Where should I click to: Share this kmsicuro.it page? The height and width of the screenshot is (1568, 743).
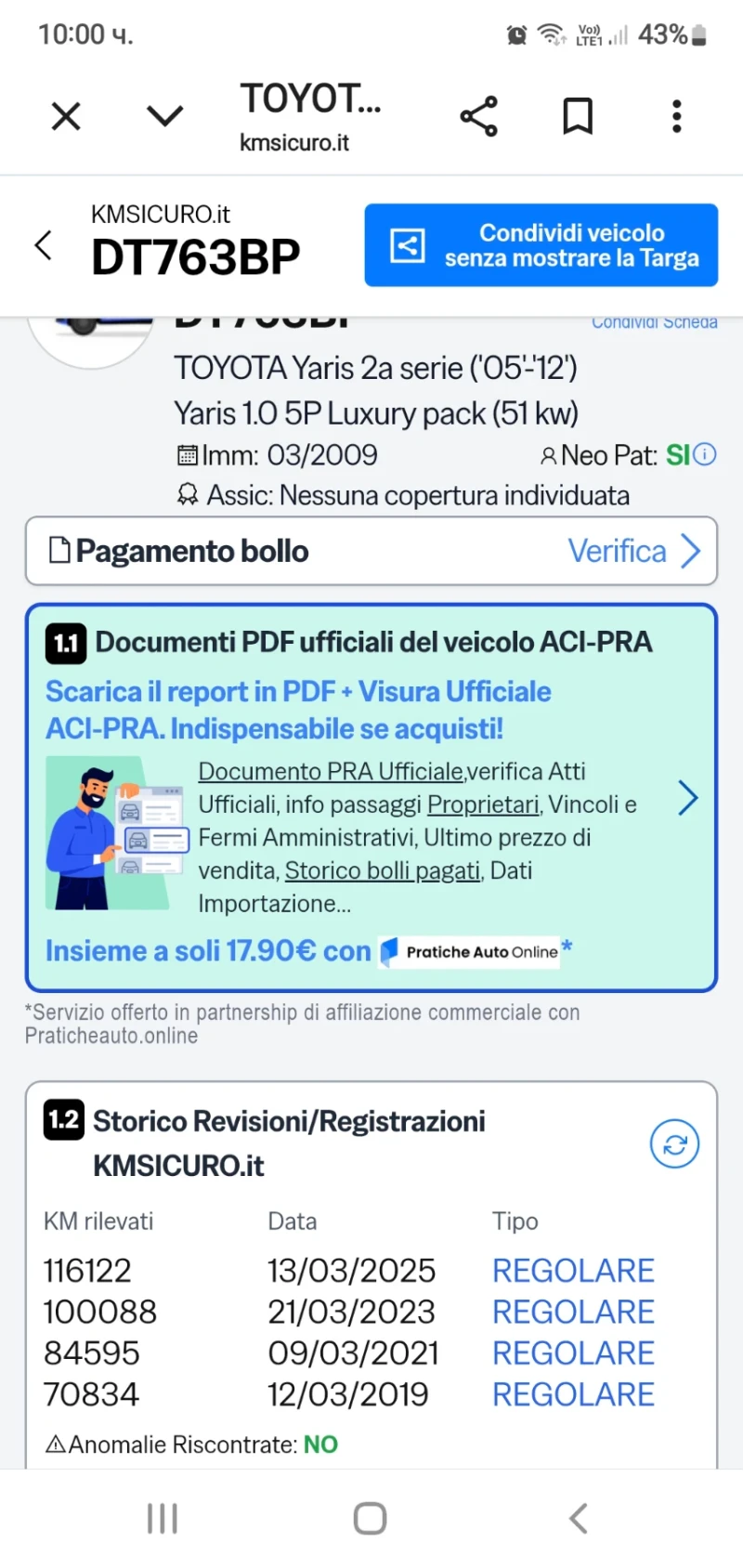click(479, 117)
